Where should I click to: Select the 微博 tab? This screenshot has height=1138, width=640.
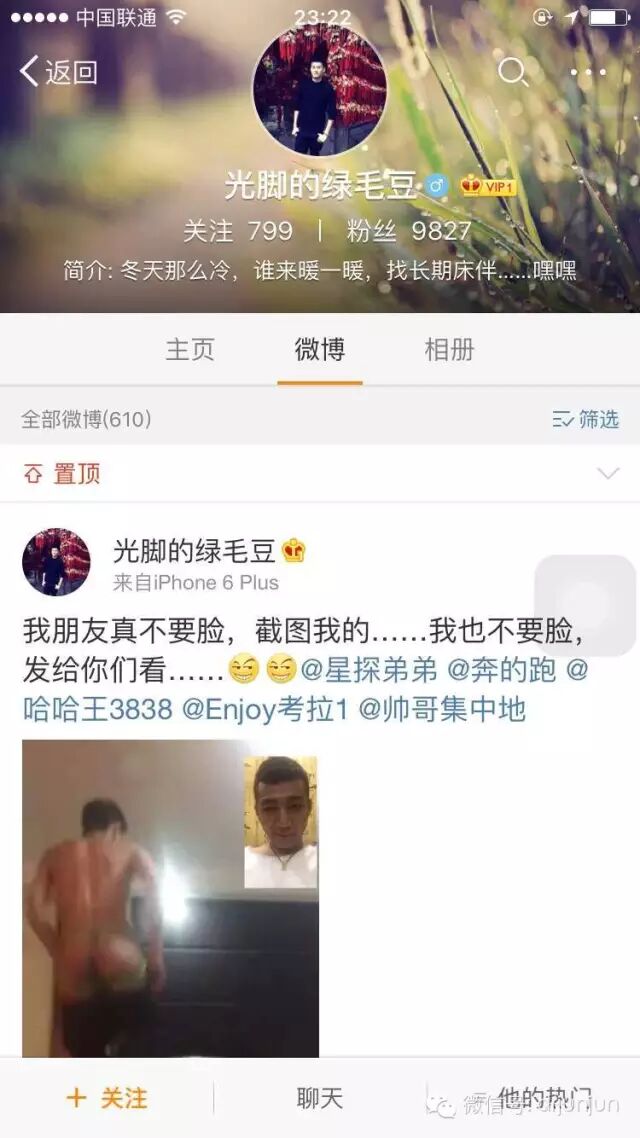(x=320, y=349)
